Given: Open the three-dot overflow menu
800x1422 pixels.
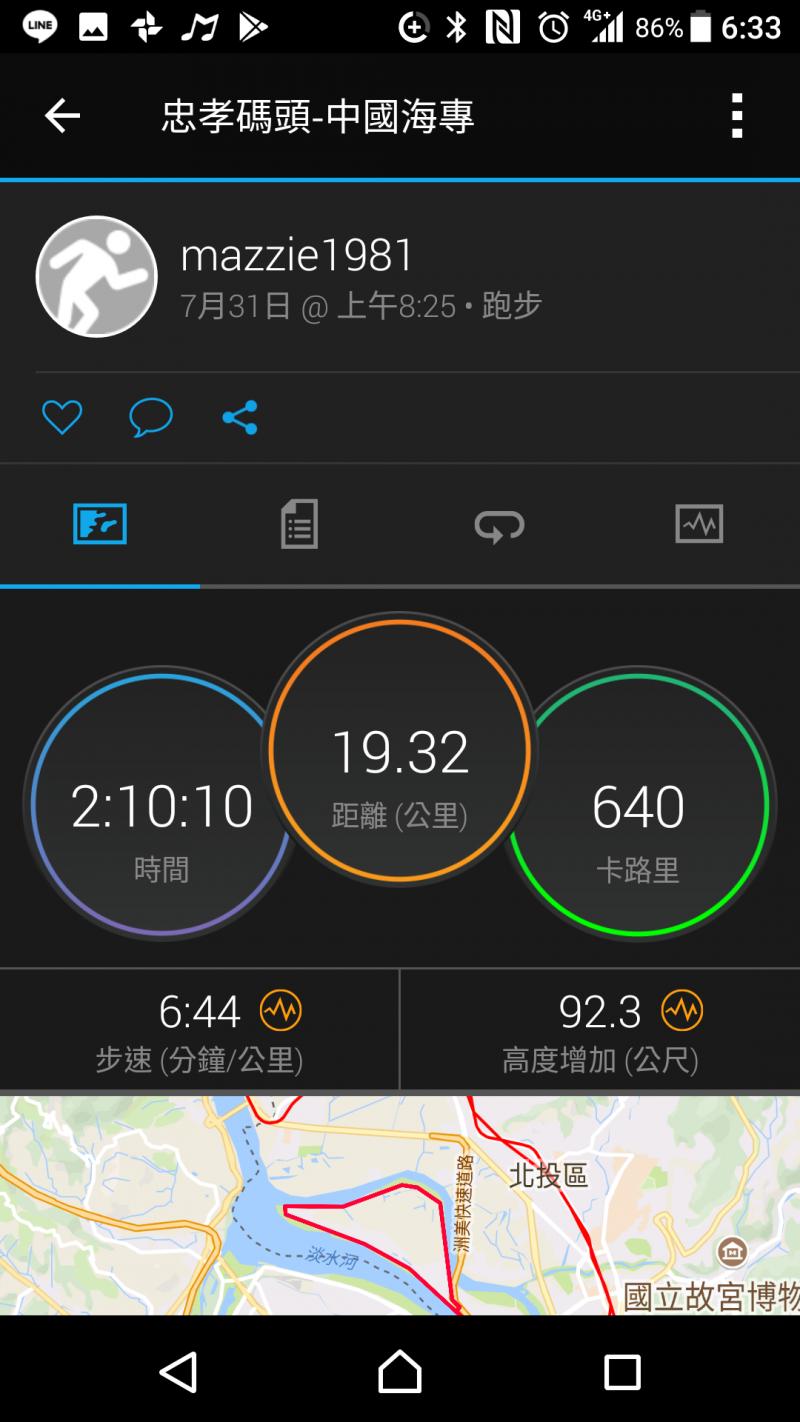Looking at the screenshot, I should click(737, 117).
